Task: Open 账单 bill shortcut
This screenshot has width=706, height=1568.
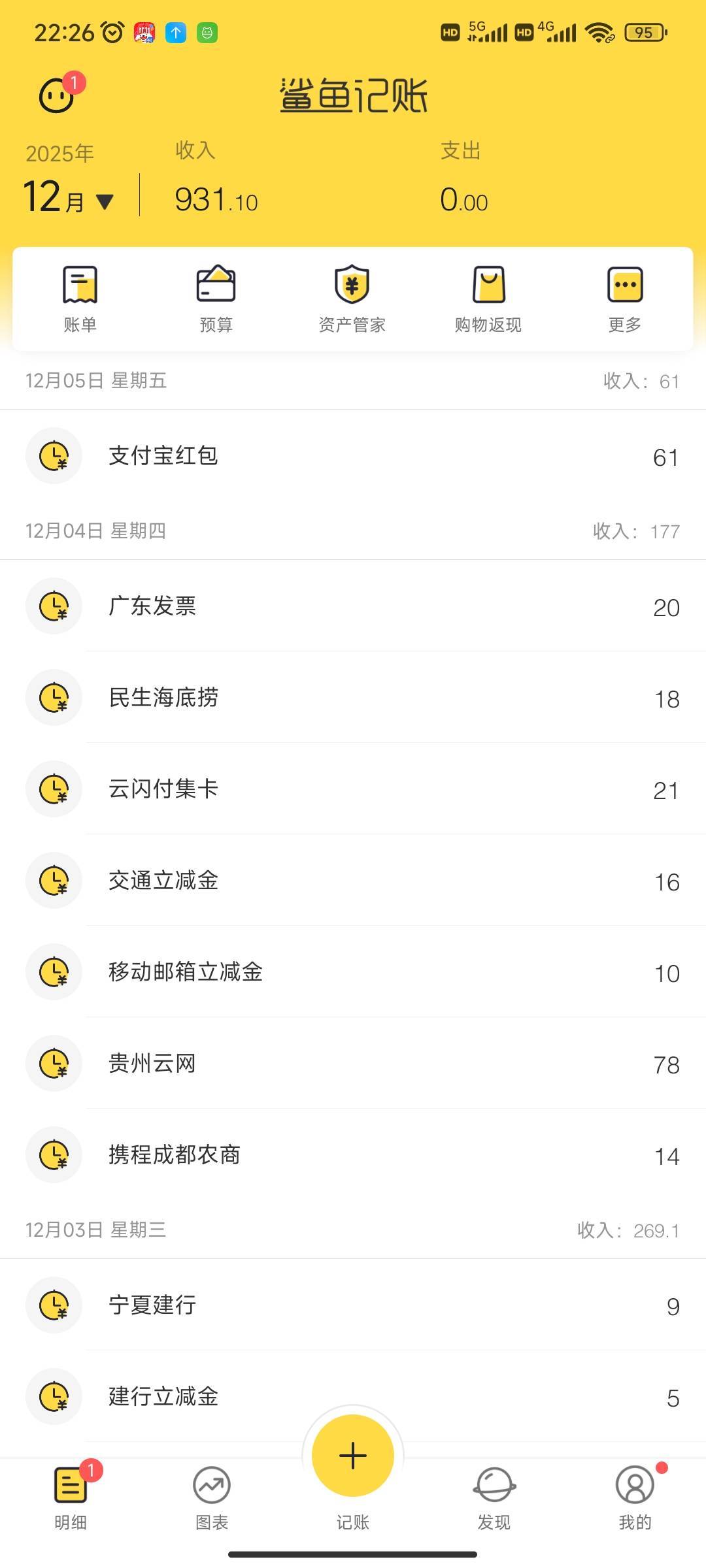Action: (x=80, y=299)
